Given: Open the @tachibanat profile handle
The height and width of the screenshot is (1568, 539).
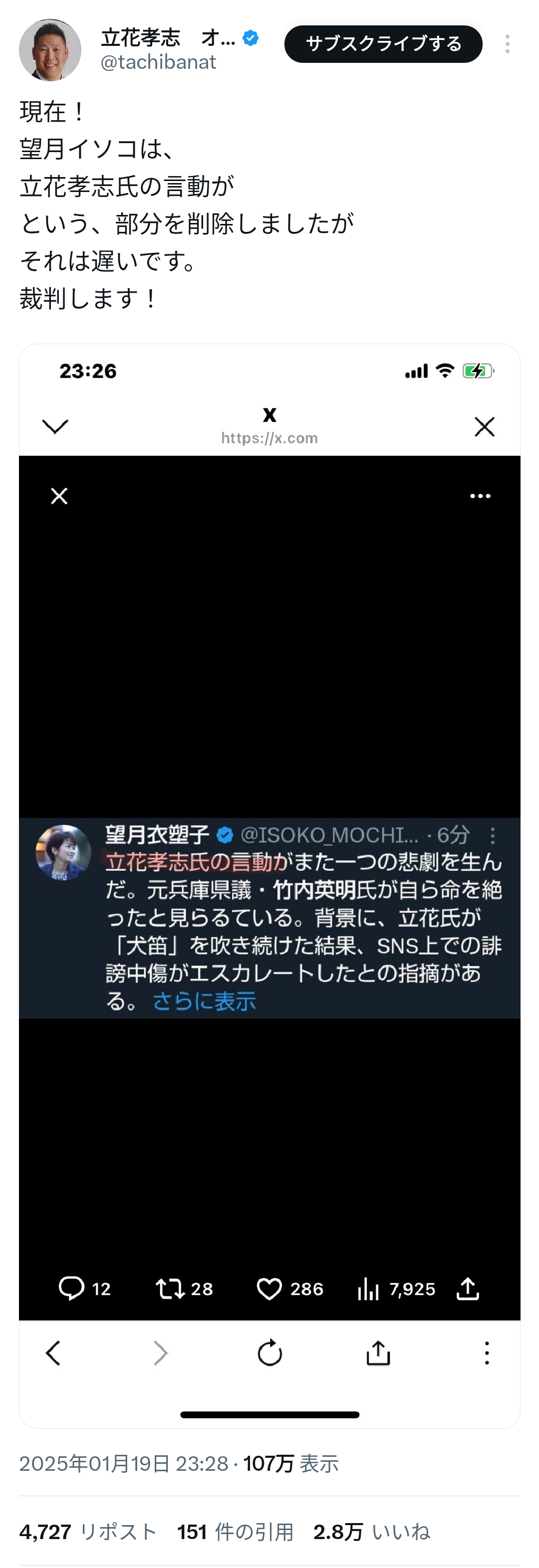Looking at the screenshot, I should pos(158,62).
